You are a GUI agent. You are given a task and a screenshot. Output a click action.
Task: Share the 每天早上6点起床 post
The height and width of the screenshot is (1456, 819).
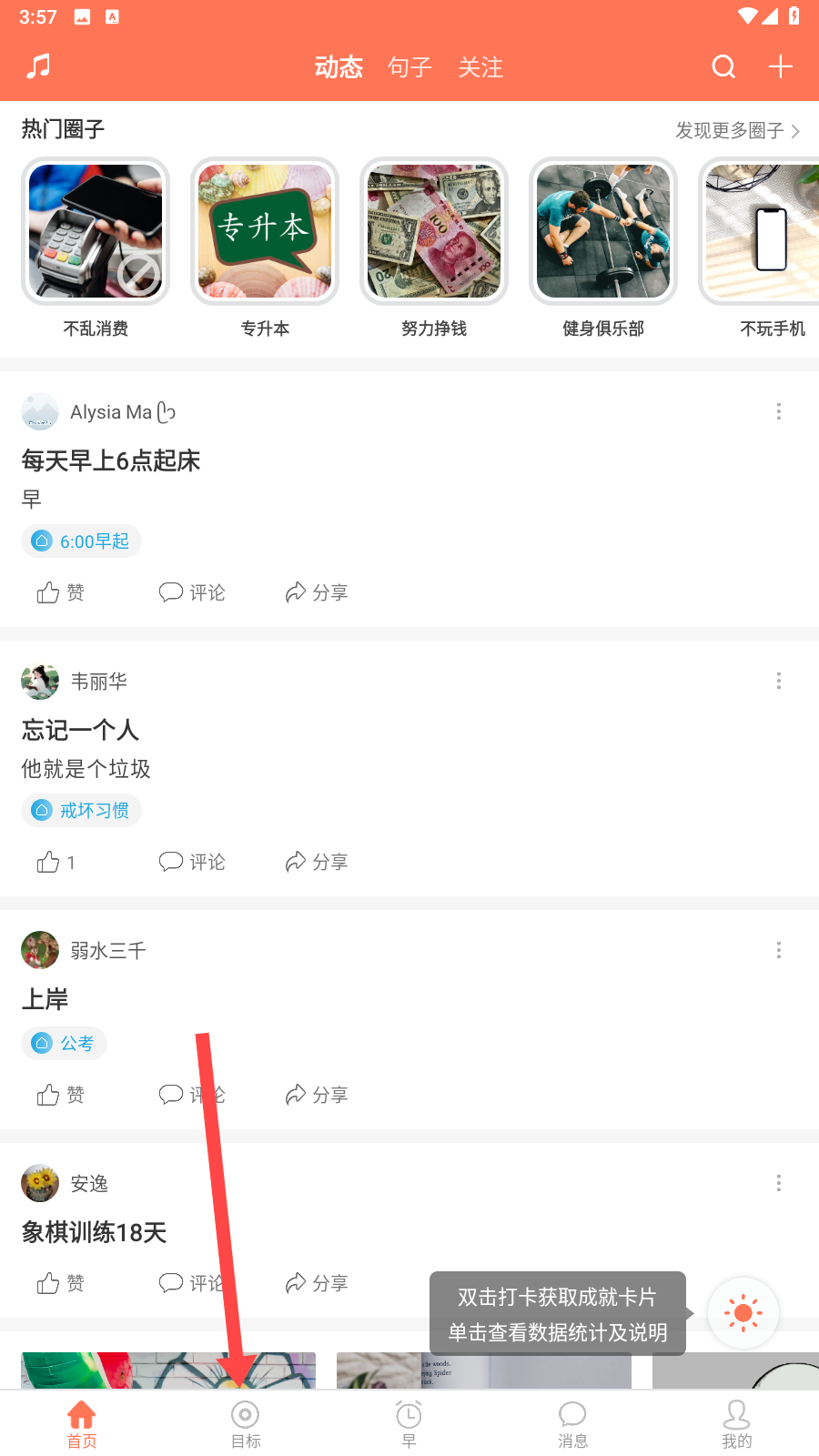316,591
